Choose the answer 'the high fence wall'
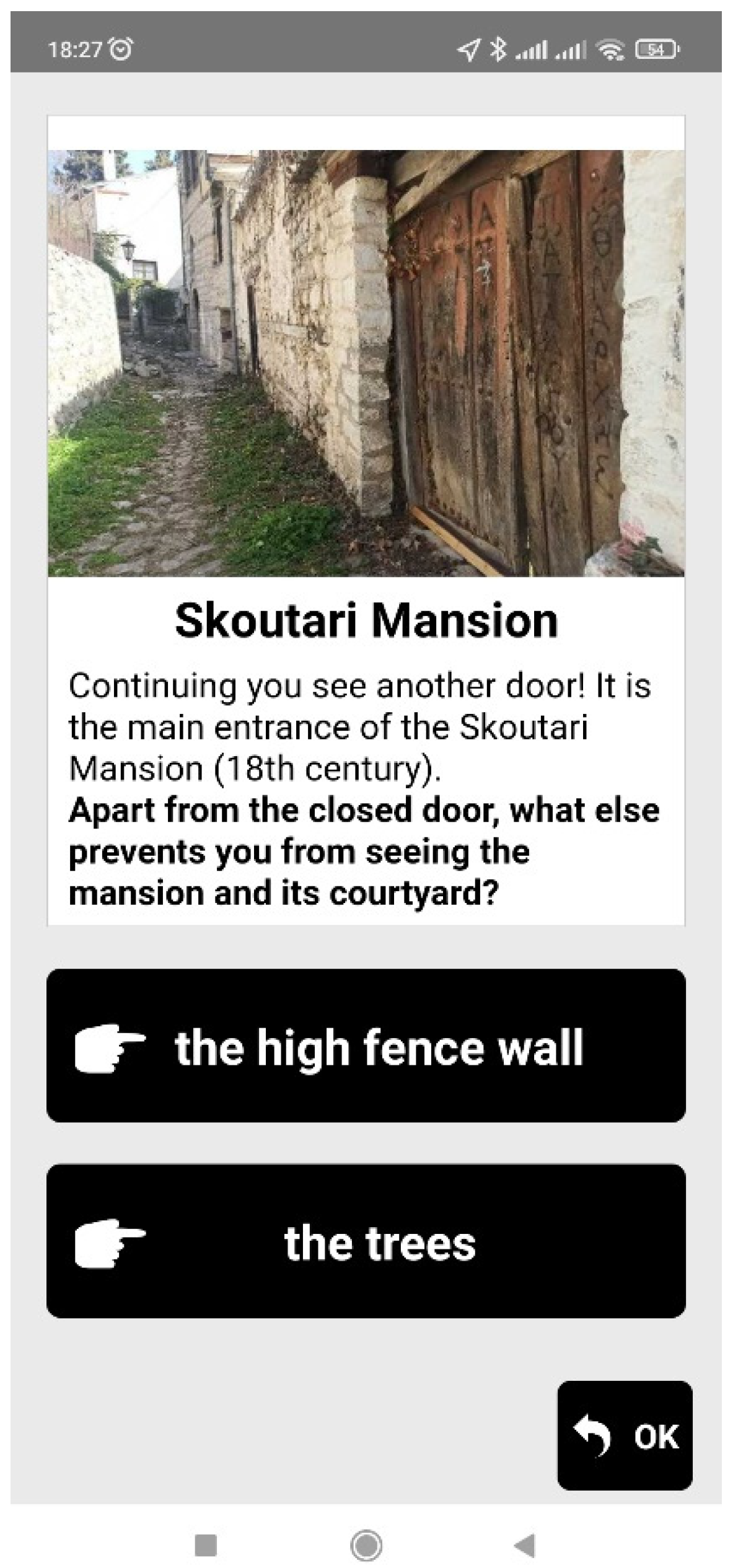 click(x=366, y=1047)
